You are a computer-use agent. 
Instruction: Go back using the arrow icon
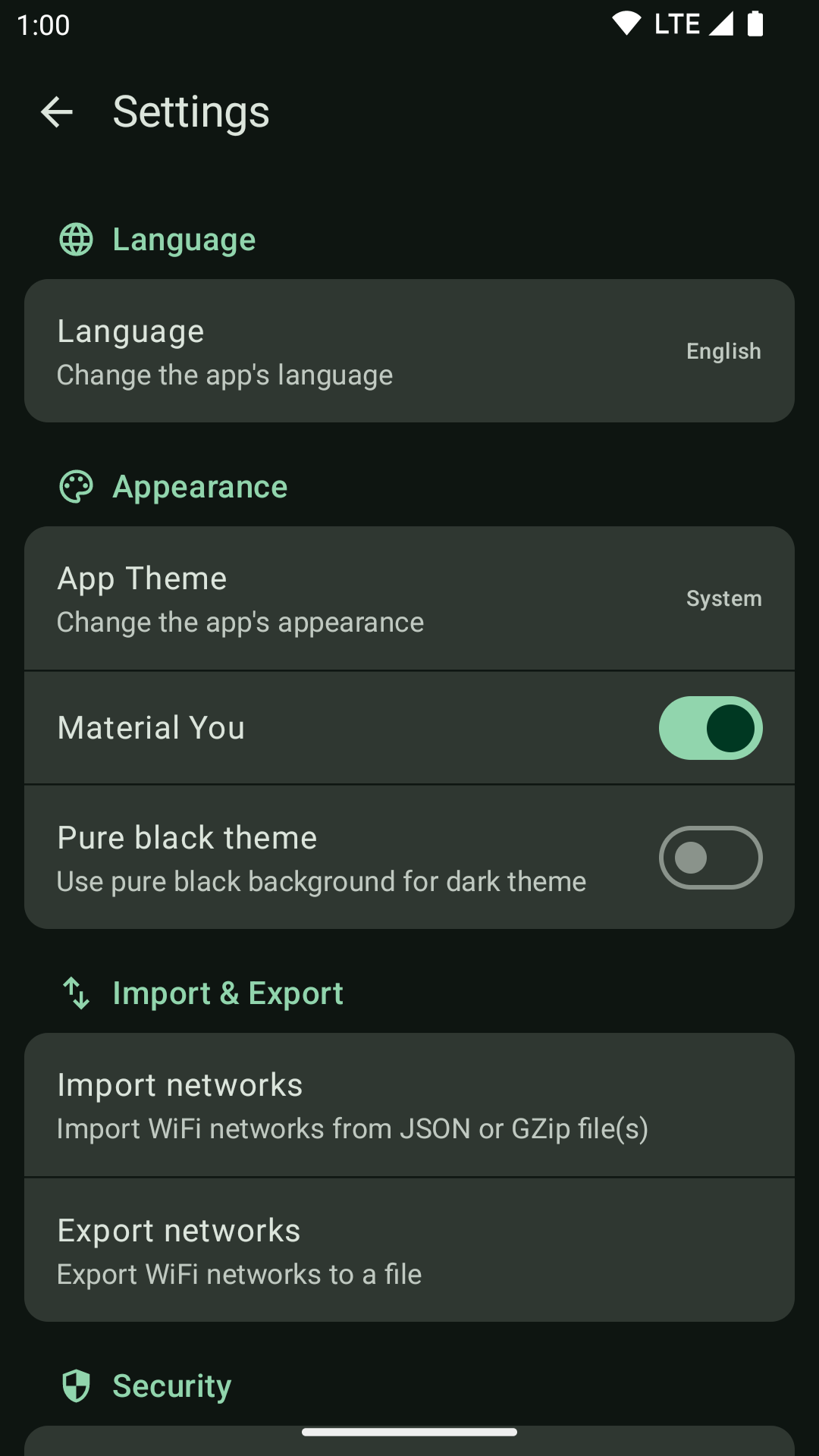pos(57,112)
